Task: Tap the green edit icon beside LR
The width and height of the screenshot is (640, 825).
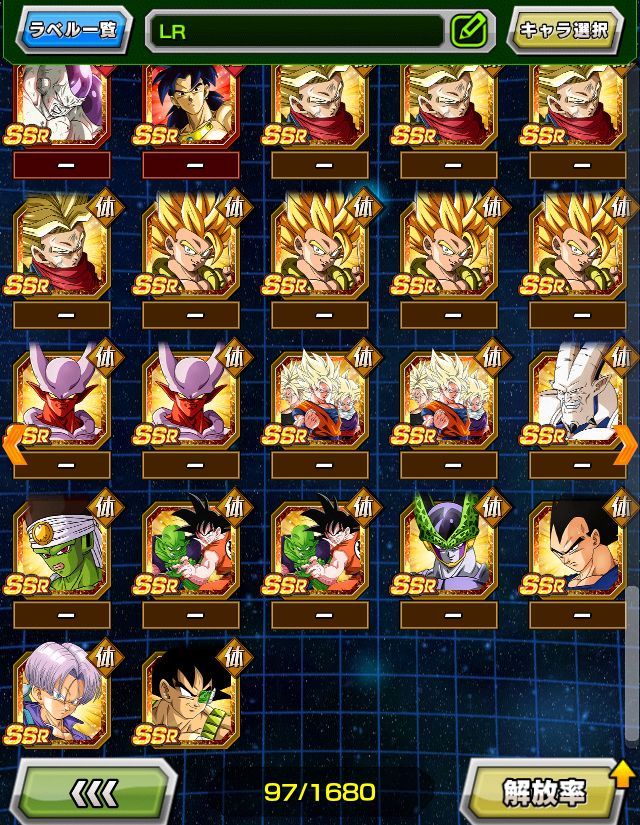Action: click(x=468, y=31)
